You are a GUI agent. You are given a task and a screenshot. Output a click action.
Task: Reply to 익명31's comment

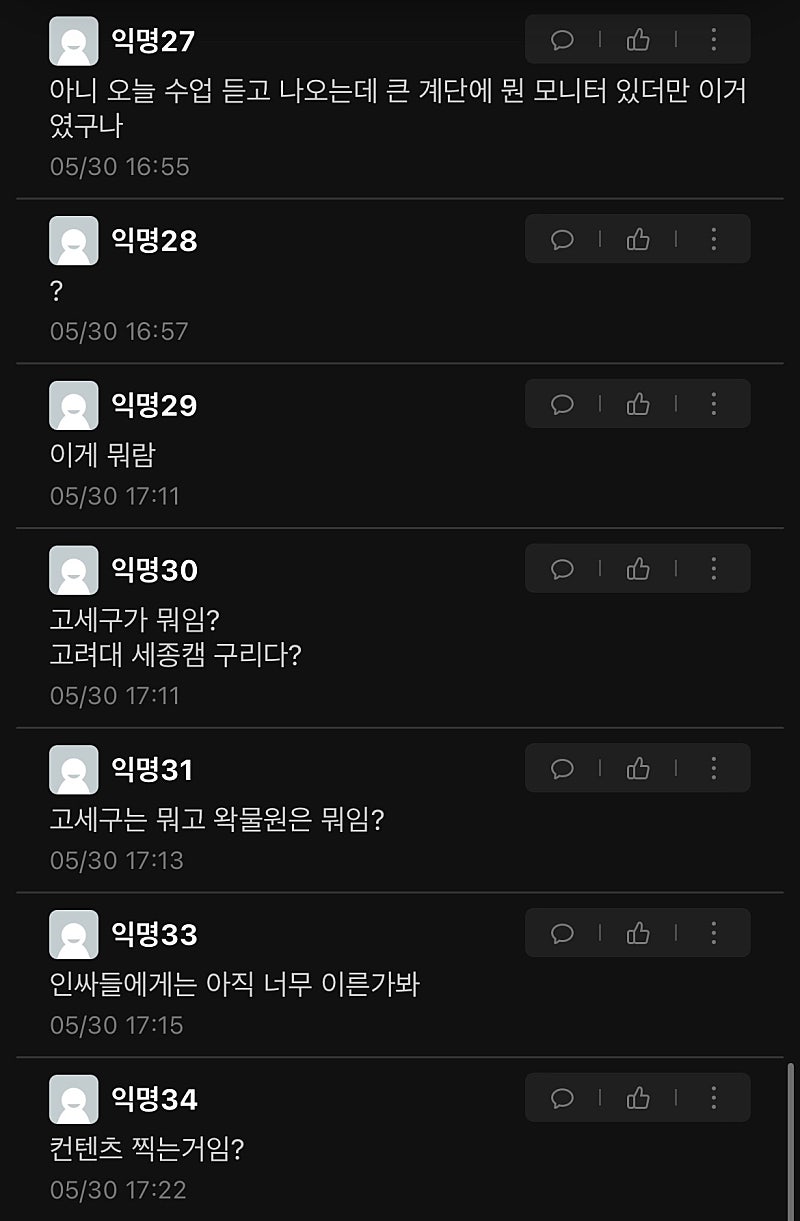[562, 768]
